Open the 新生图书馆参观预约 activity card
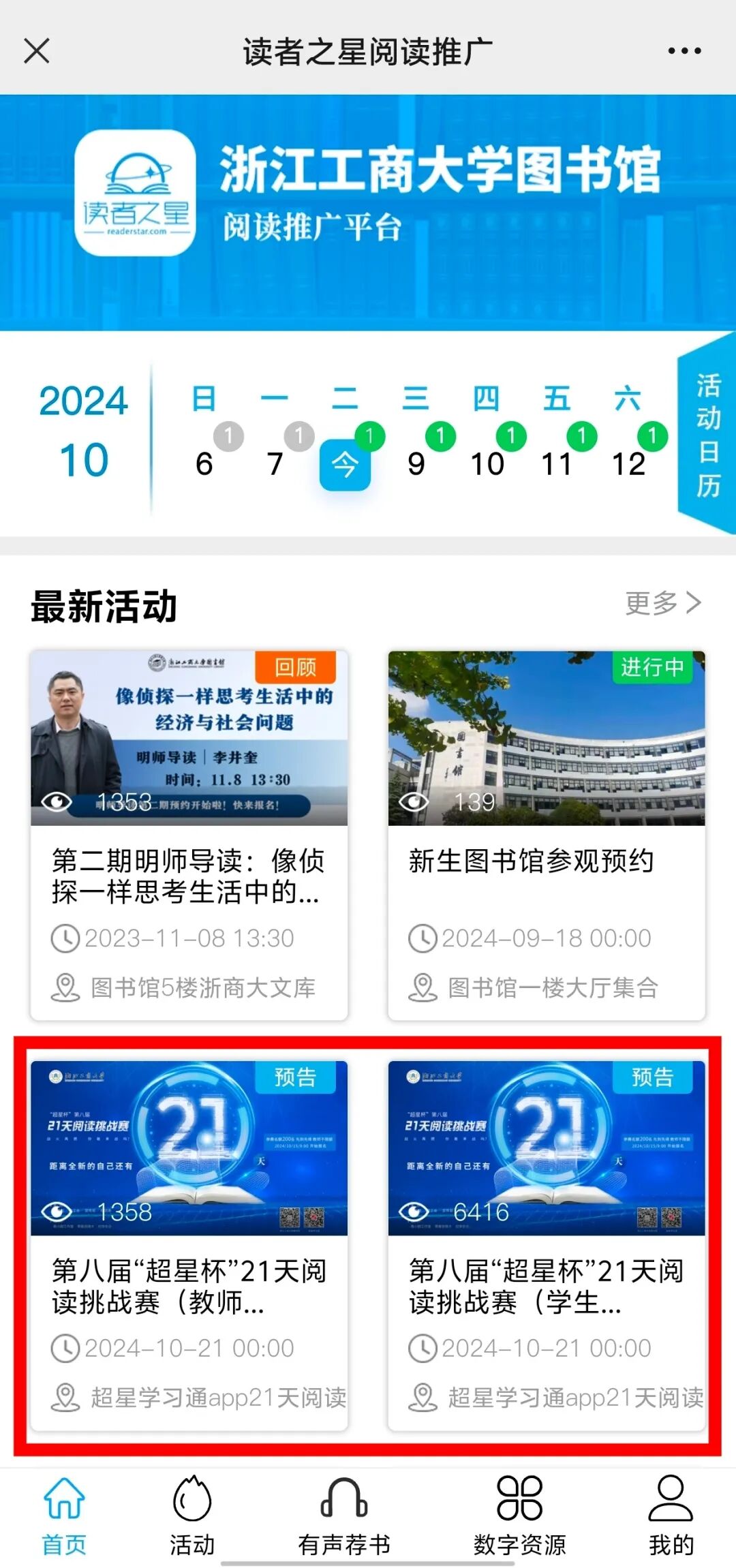The height and width of the screenshot is (1568, 736). pyautogui.click(x=547, y=835)
